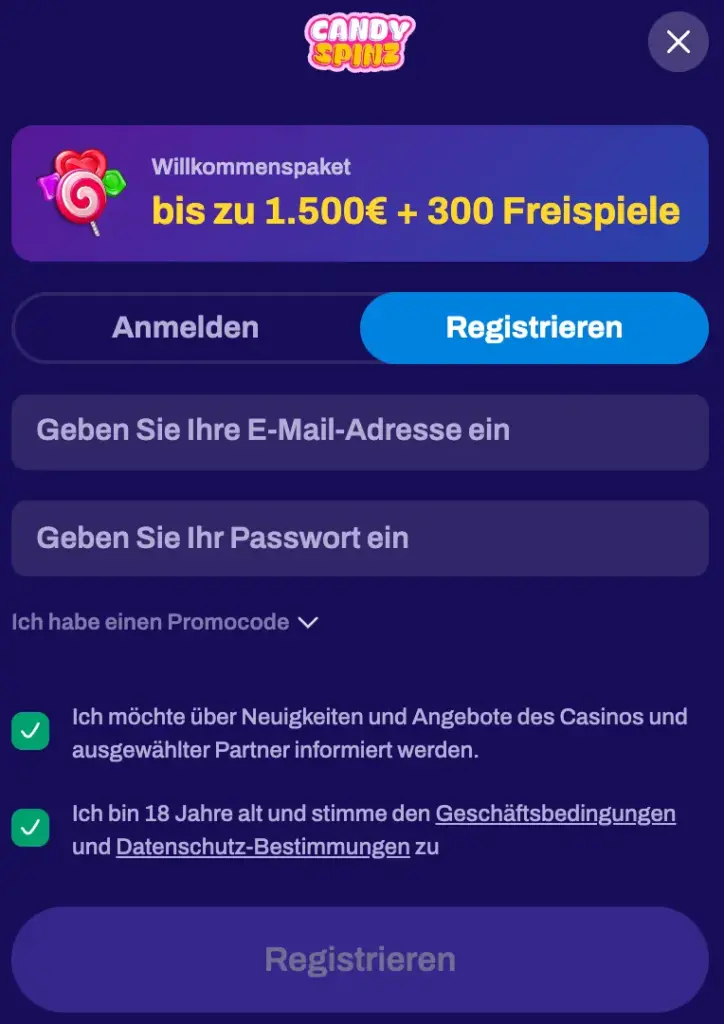This screenshot has width=724, height=1024.
Task: Submit with the bottom Registrieren button
Action: point(360,960)
